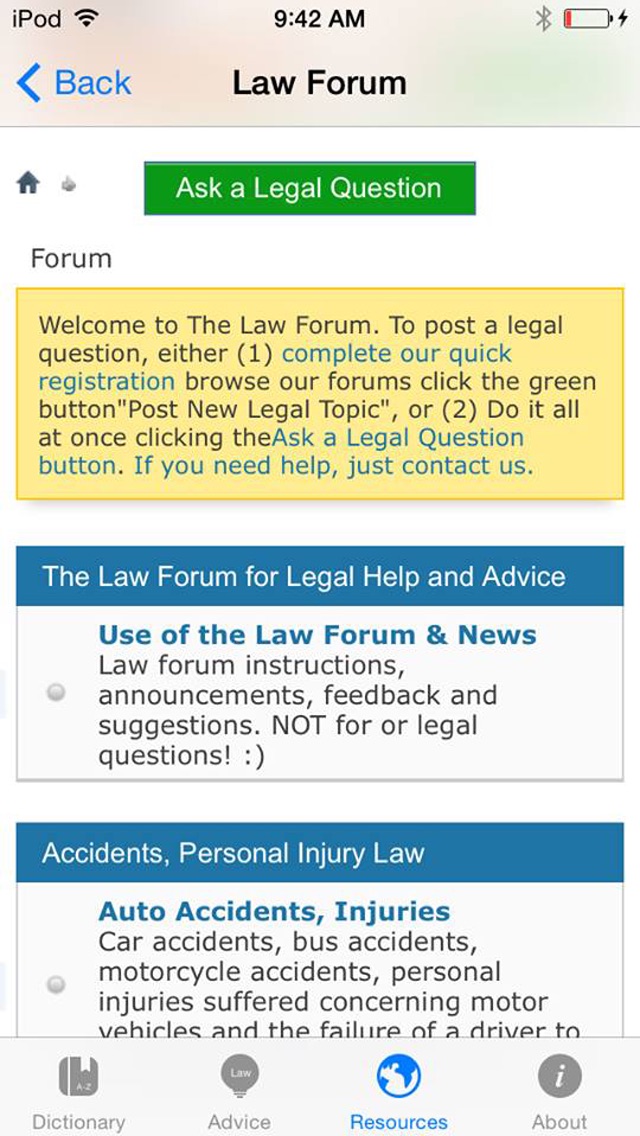640x1136 pixels.
Task: Open the forum home icon
Action: 28,184
